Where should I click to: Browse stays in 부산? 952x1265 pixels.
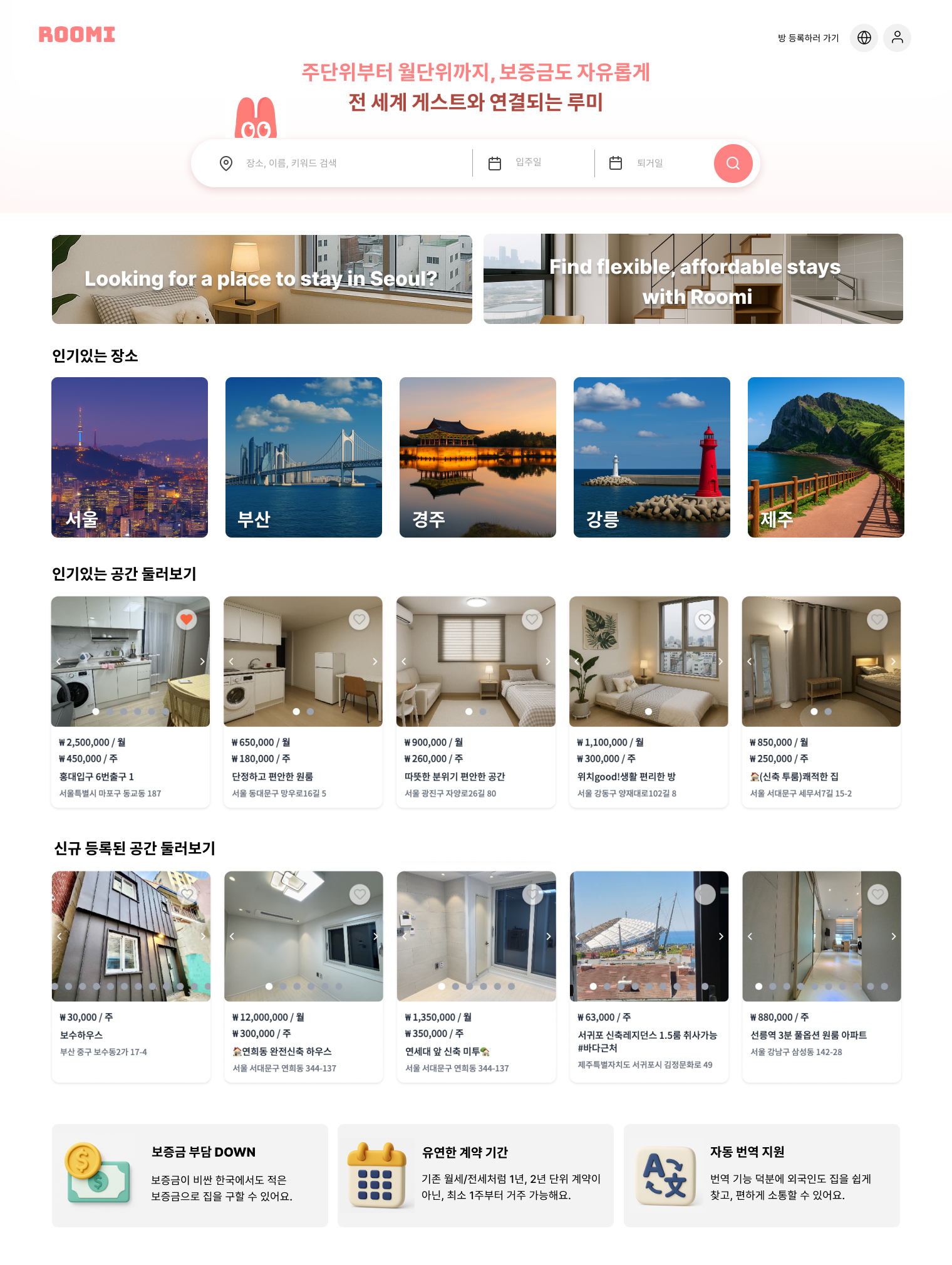304,457
